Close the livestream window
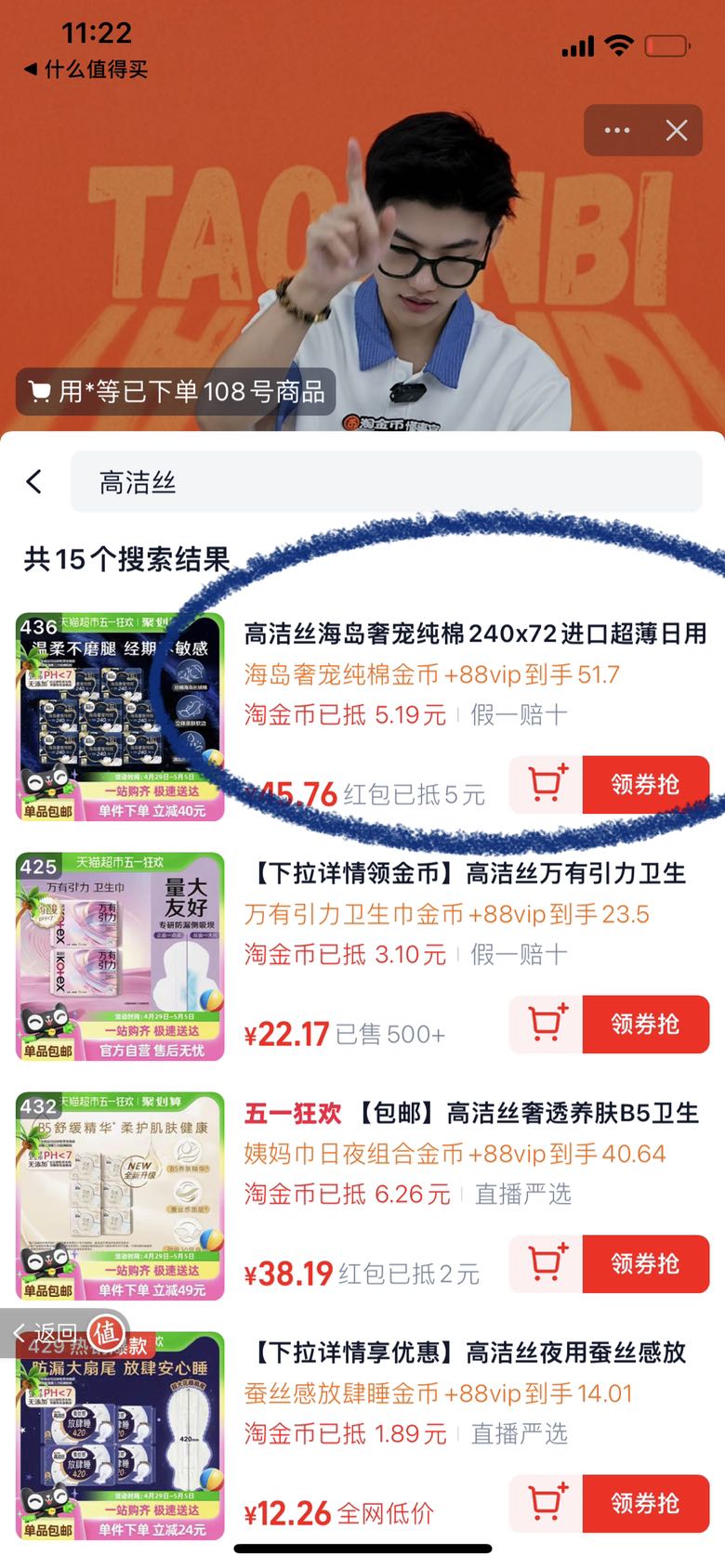Viewport: 725px width, 1568px height. (677, 130)
